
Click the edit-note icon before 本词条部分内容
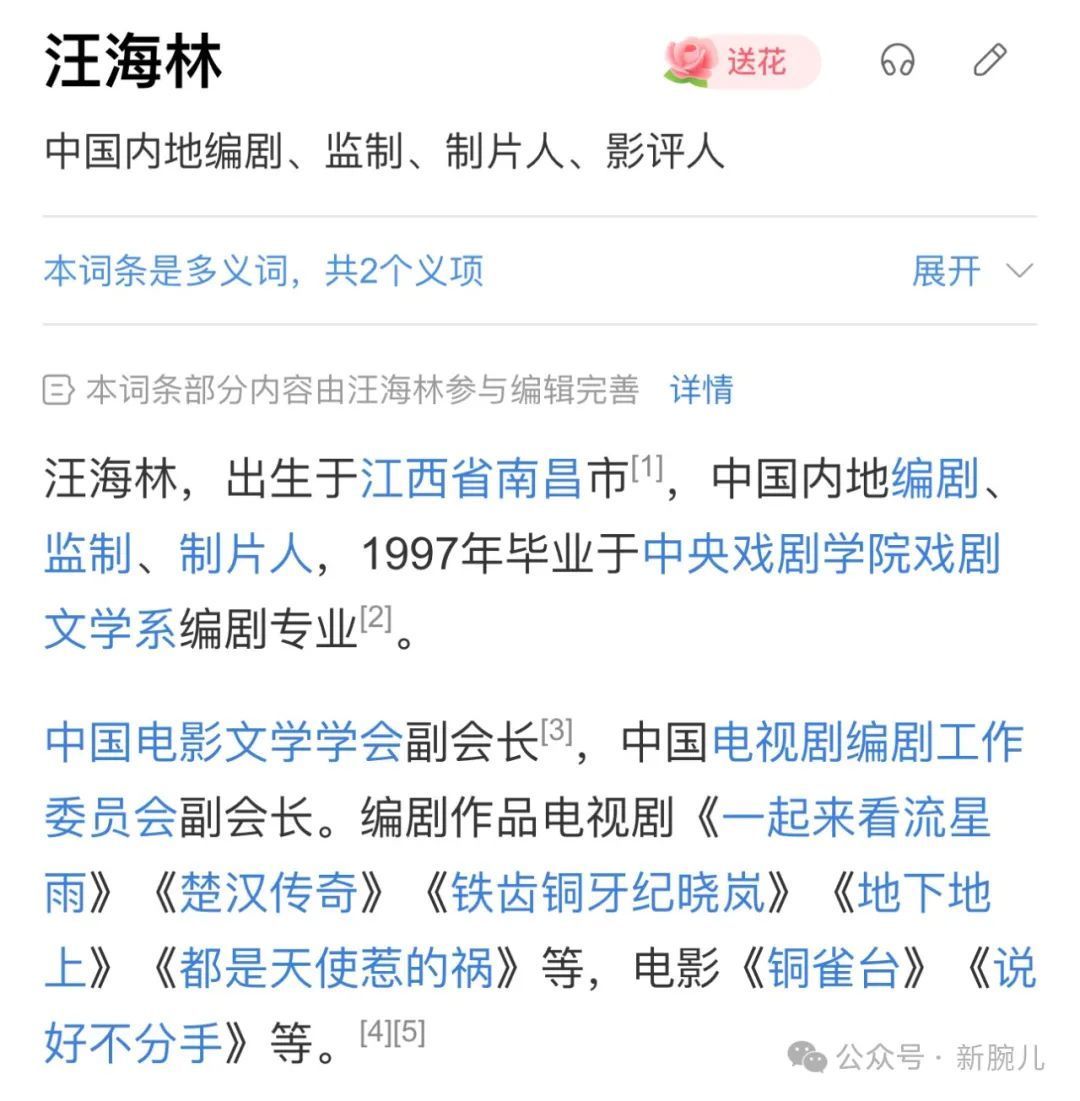click(x=57, y=391)
